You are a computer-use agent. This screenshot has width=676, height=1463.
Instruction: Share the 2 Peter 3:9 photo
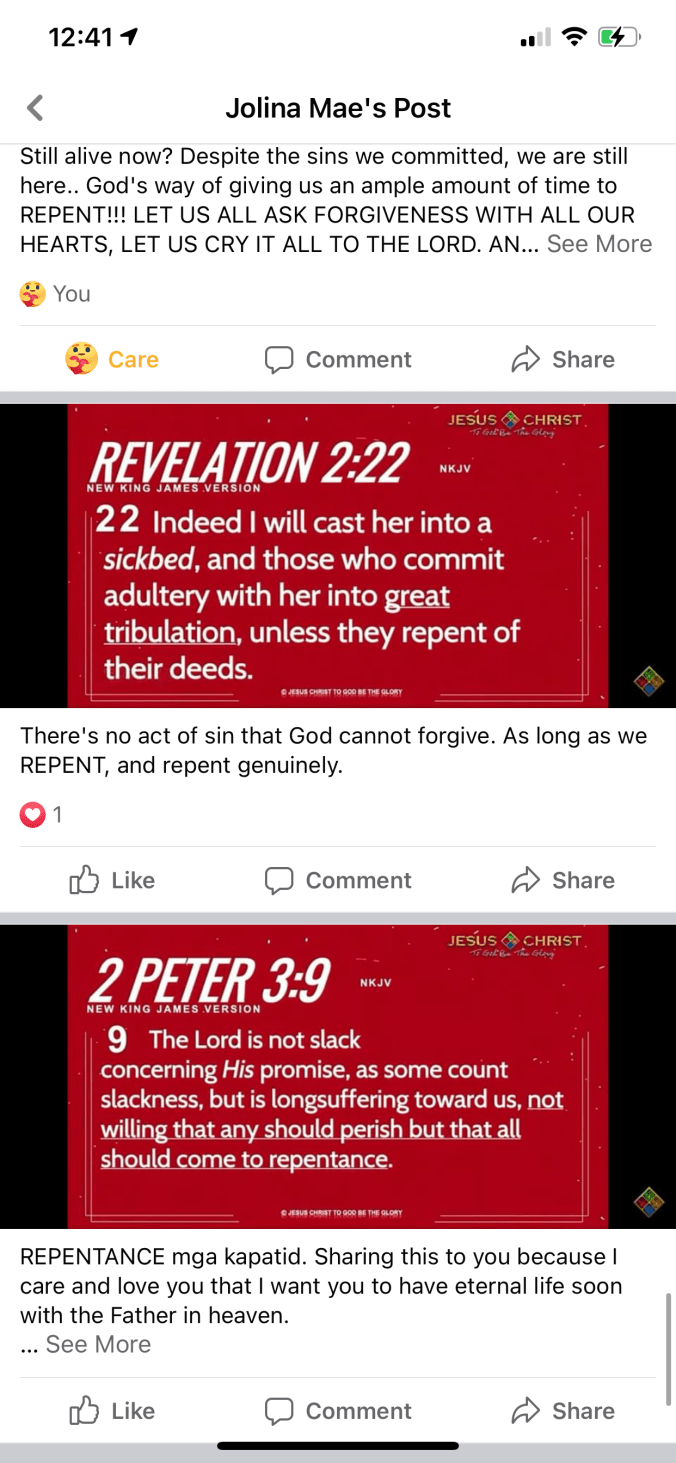click(x=563, y=1411)
